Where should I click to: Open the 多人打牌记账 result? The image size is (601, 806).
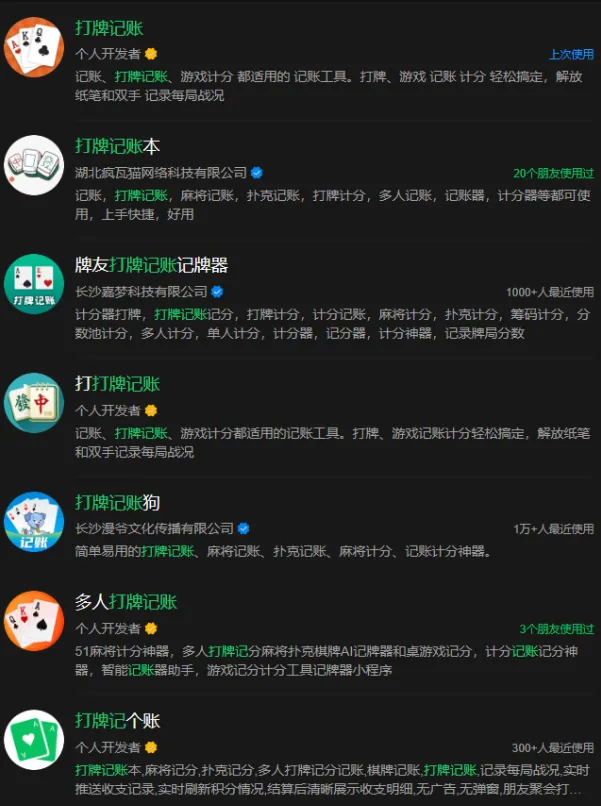point(125,602)
